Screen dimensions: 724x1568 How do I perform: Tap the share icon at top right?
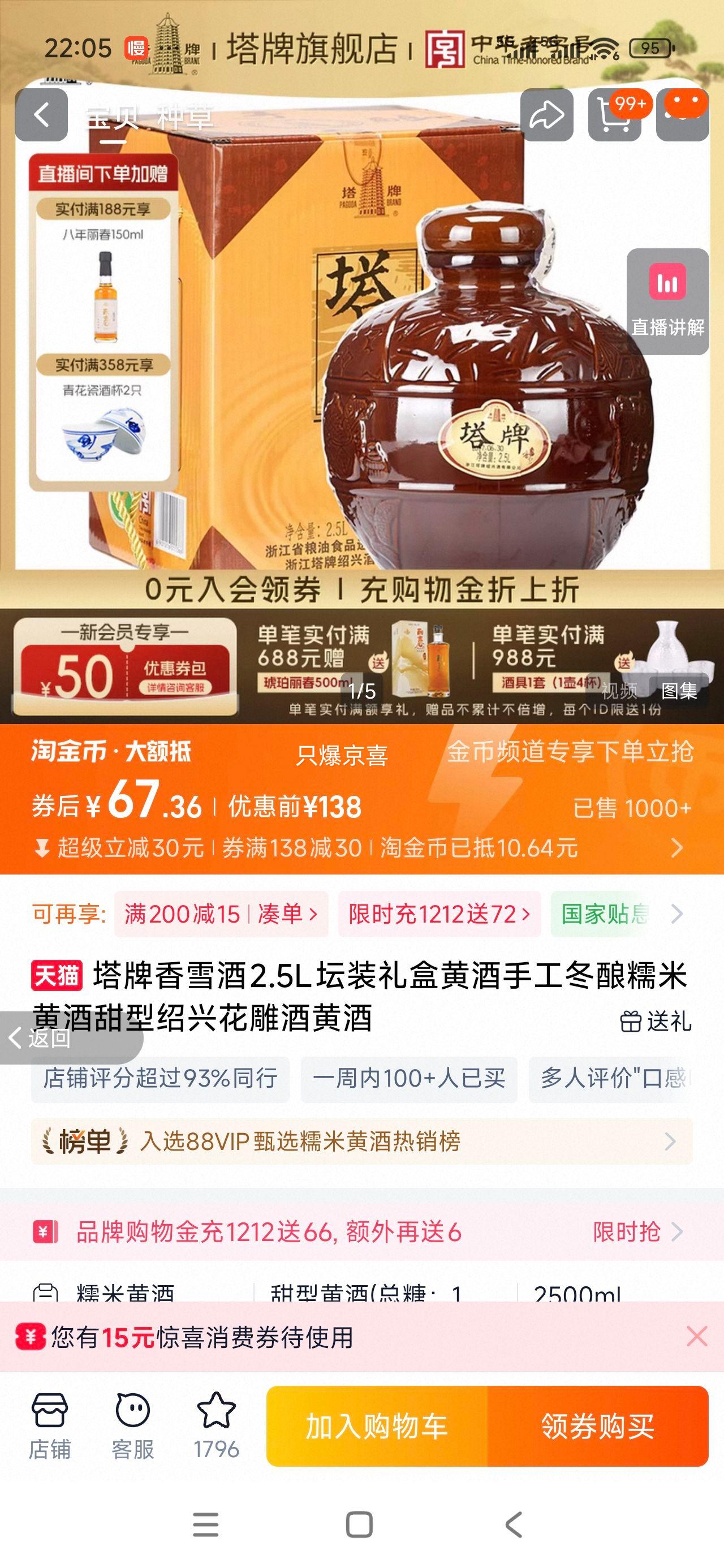[x=549, y=115]
